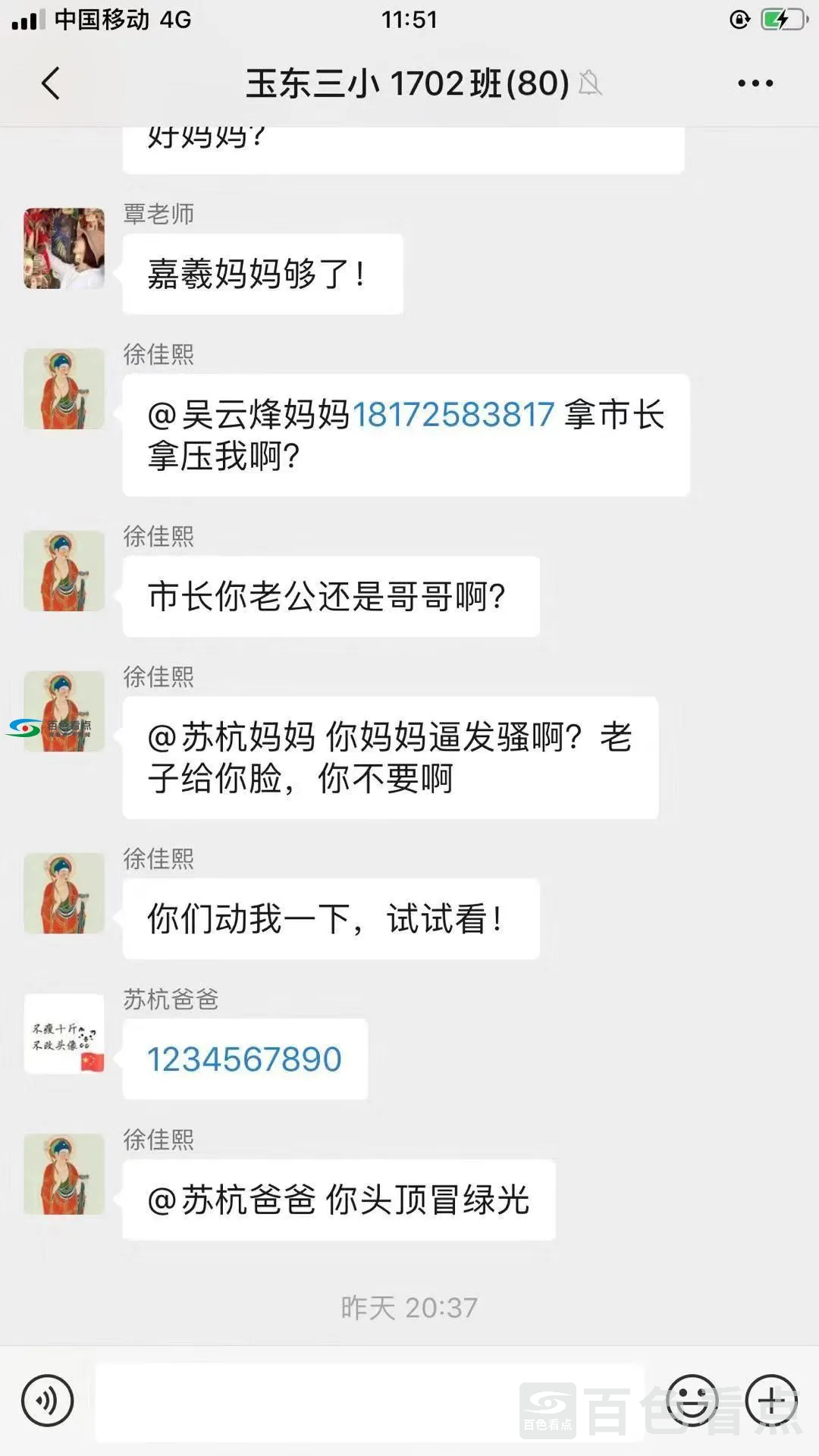The image size is (819, 1456).
Task: Open 徐佳熙's avatar beside 你头顶冒绿光 message
Action: [x=64, y=1174]
